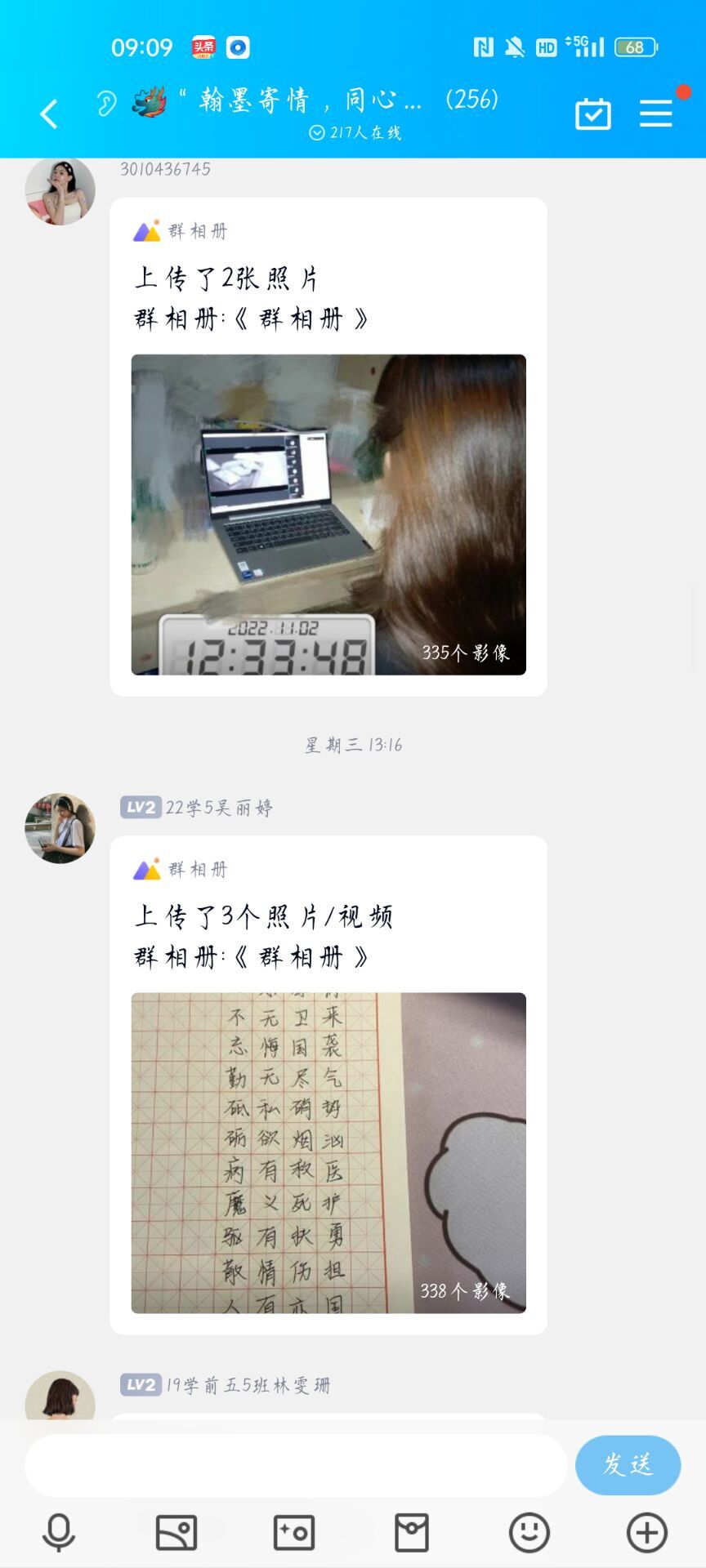Open the group menu with red dot

656,114
